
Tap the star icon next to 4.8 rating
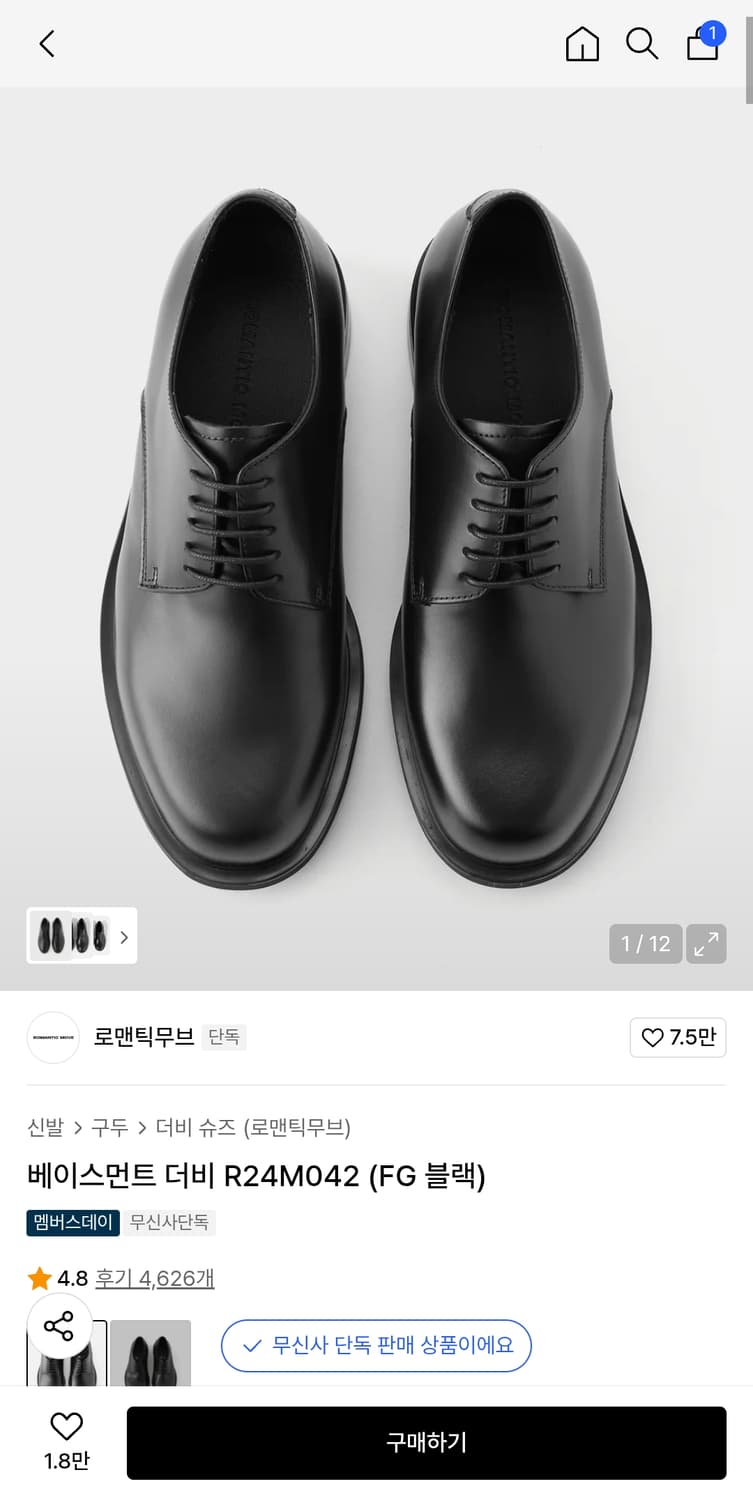[x=39, y=1278]
